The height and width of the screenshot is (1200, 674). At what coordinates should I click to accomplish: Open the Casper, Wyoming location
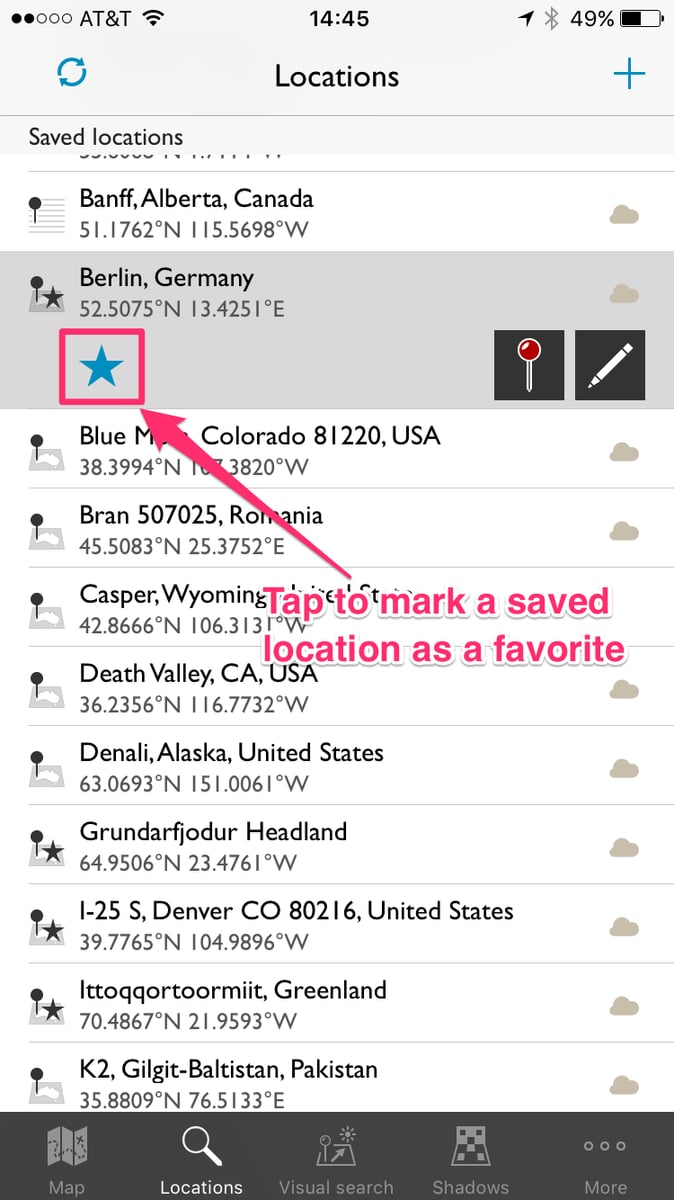tap(337, 608)
